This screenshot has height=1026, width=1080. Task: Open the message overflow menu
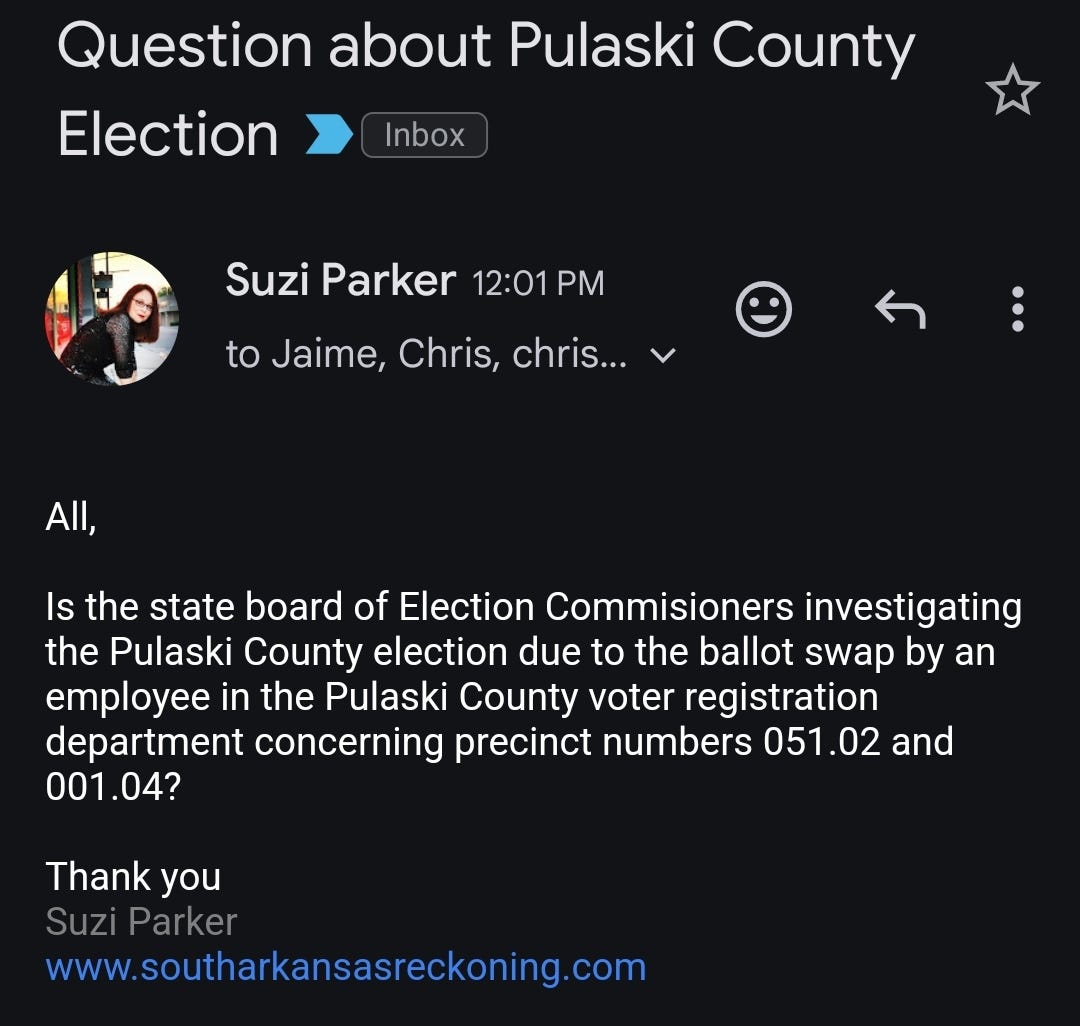pyautogui.click(x=1017, y=309)
